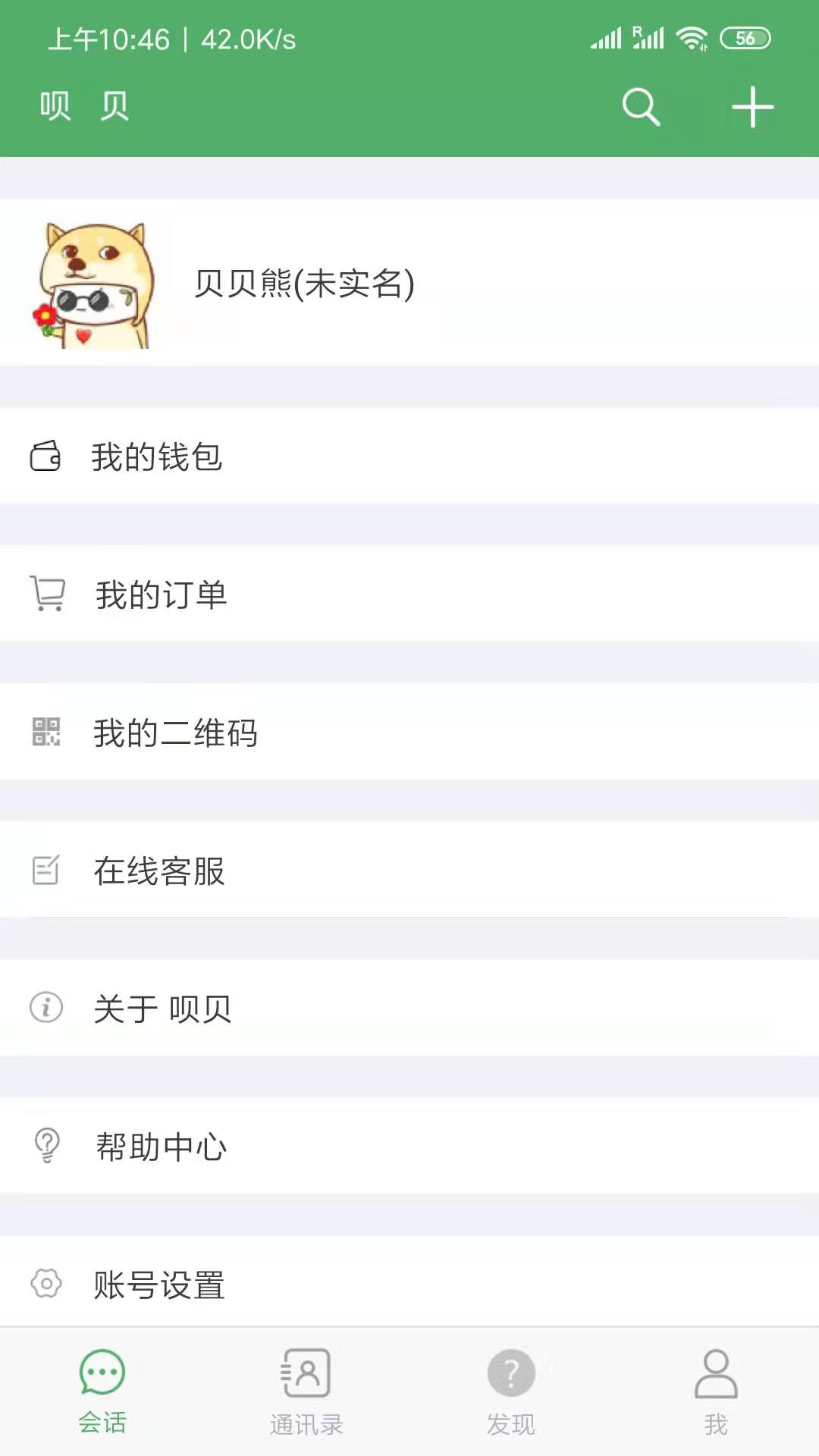
Task: Open 我的钱包 via the wallet icon
Action: tap(46, 457)
